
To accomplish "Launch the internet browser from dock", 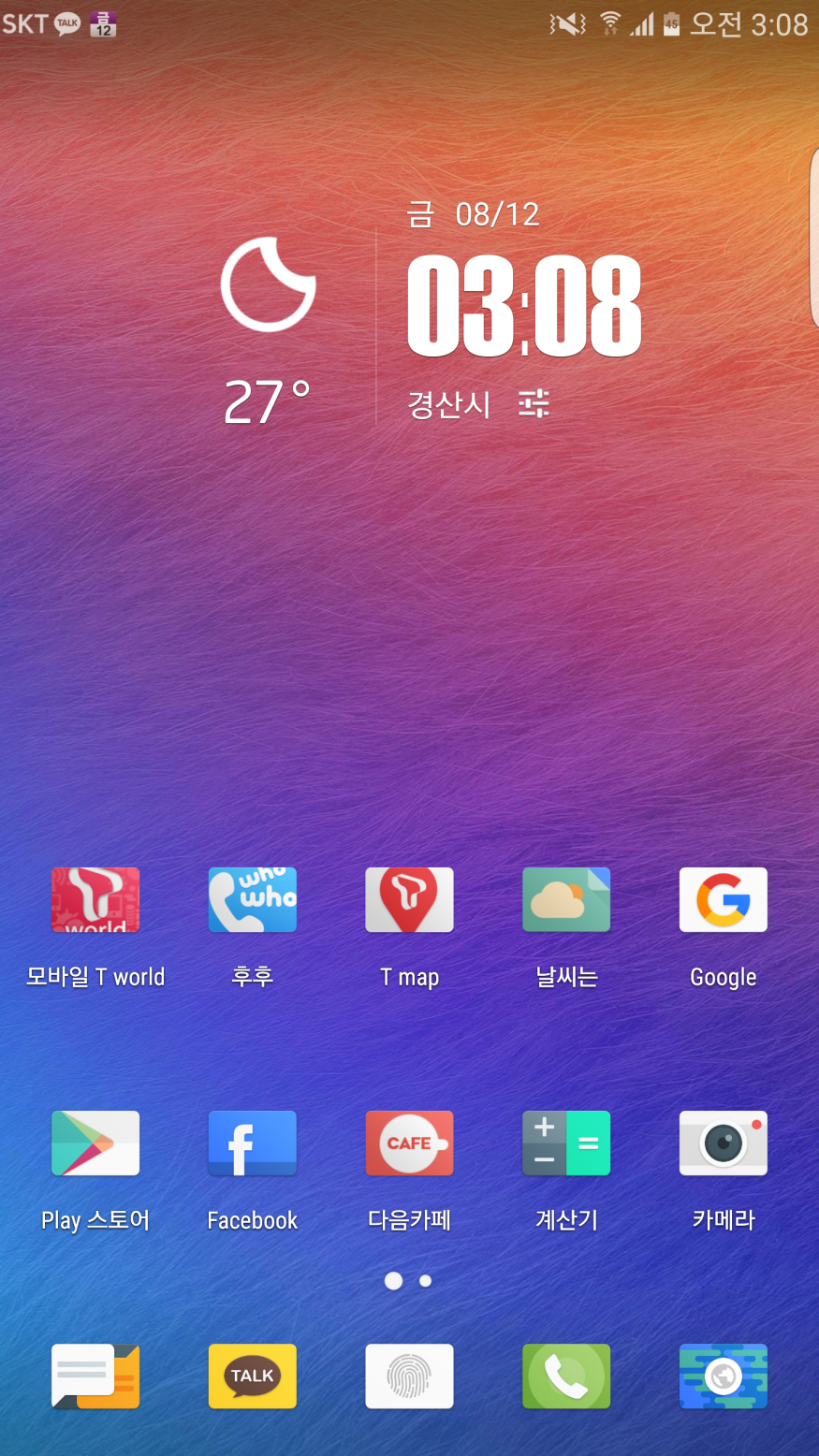I will point(723,1376).
